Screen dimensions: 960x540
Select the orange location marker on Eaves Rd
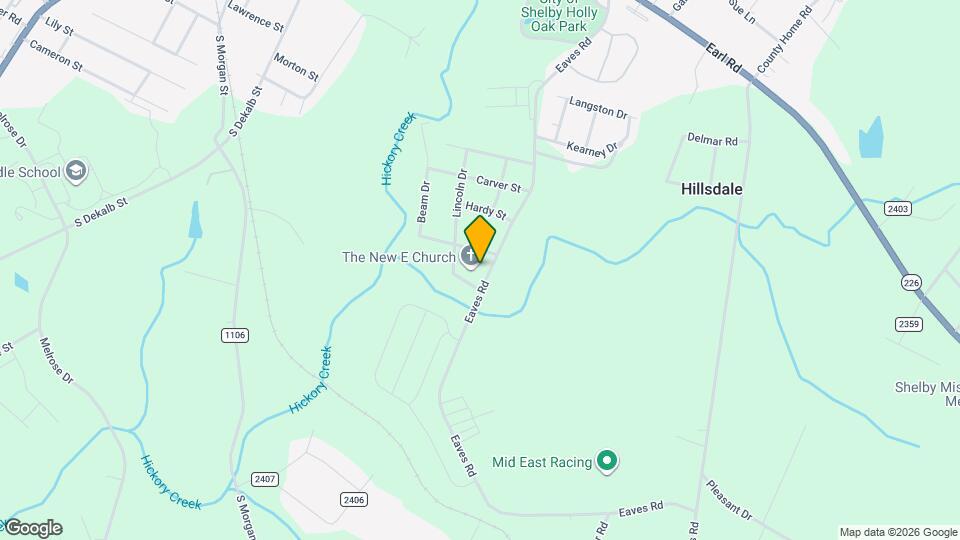tap(480, 238)
